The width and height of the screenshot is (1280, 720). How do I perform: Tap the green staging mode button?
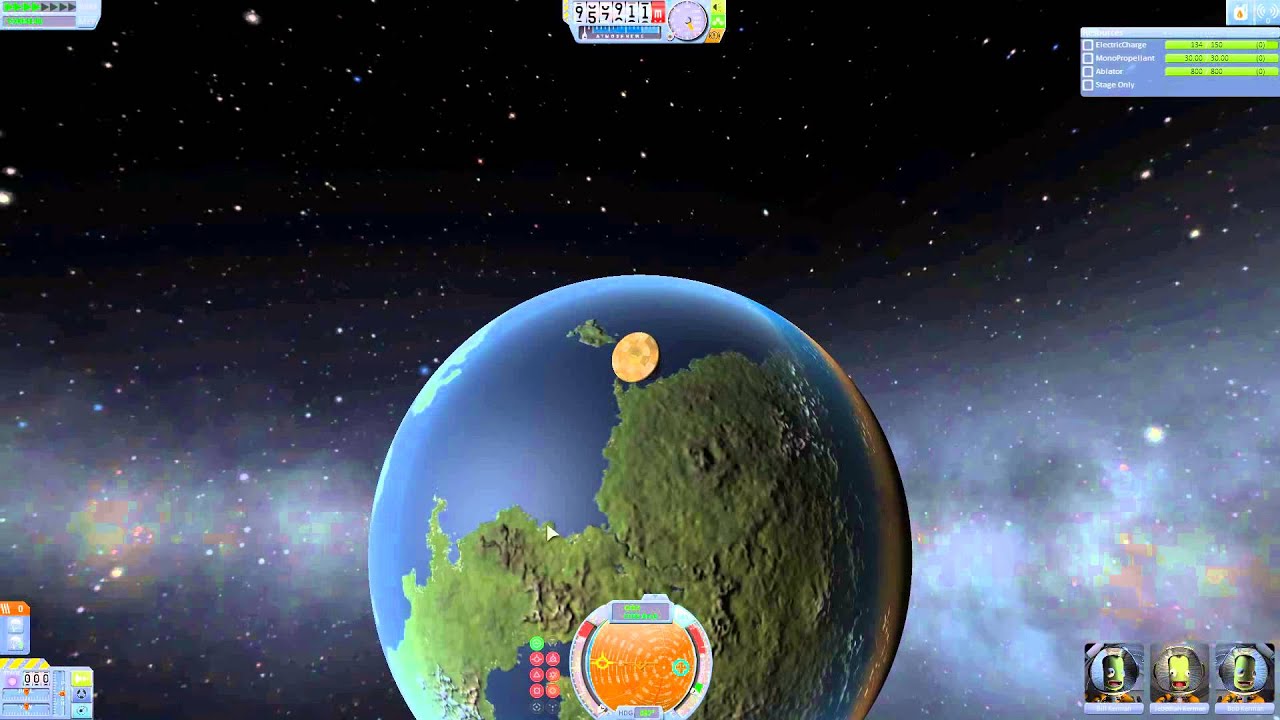tap(81, 679)
